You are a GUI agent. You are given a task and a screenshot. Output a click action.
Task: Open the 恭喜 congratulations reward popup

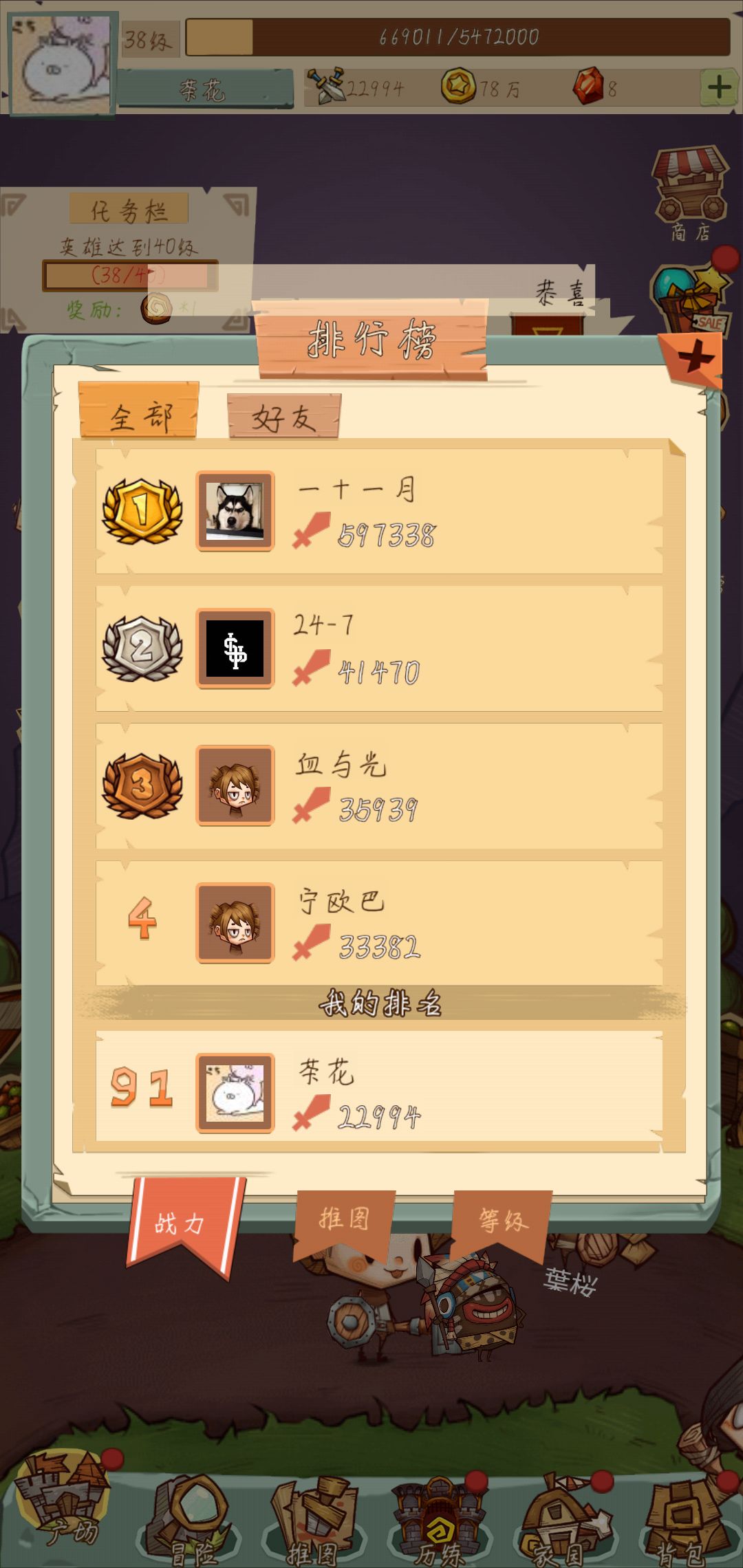tap(561, 292)
